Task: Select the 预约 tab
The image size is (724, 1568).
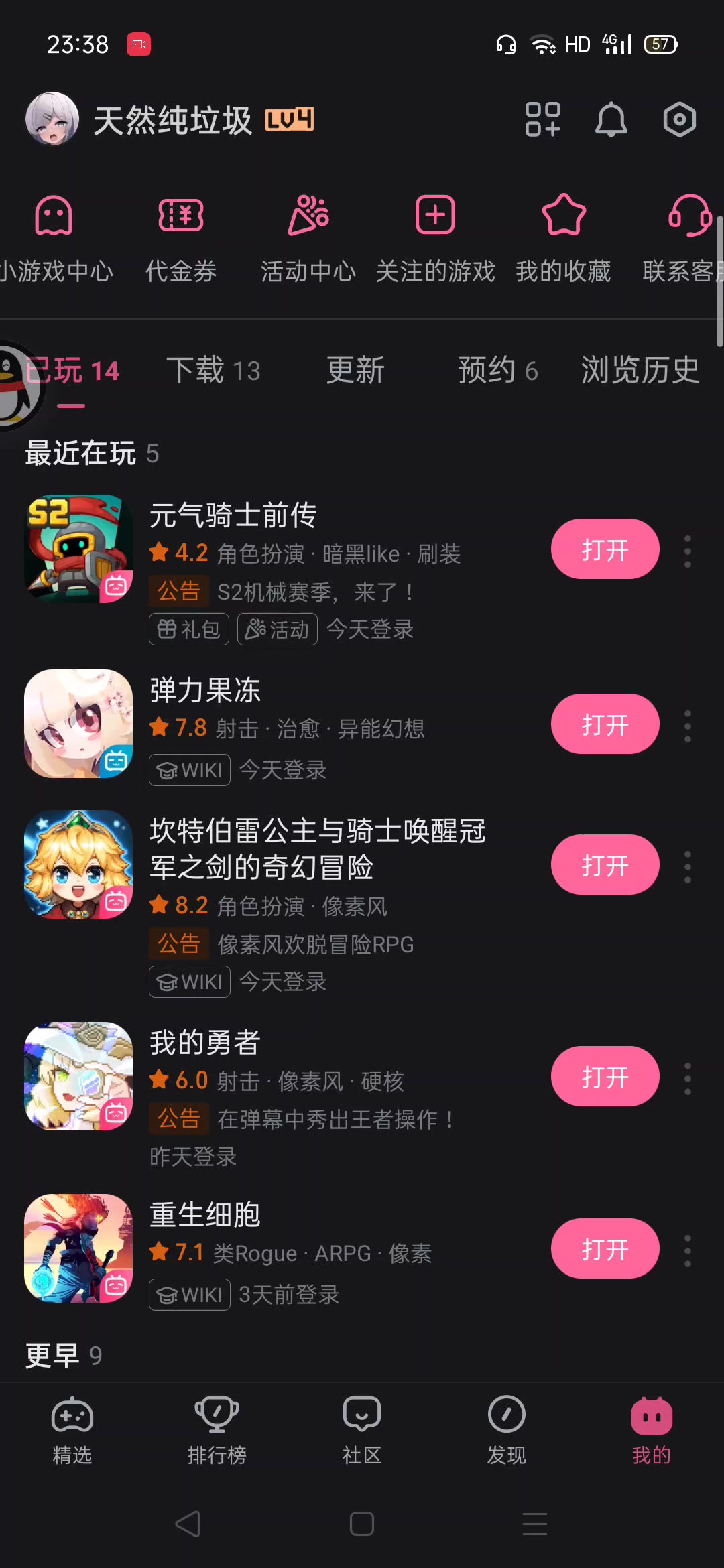Action: (x=497, y=371)
